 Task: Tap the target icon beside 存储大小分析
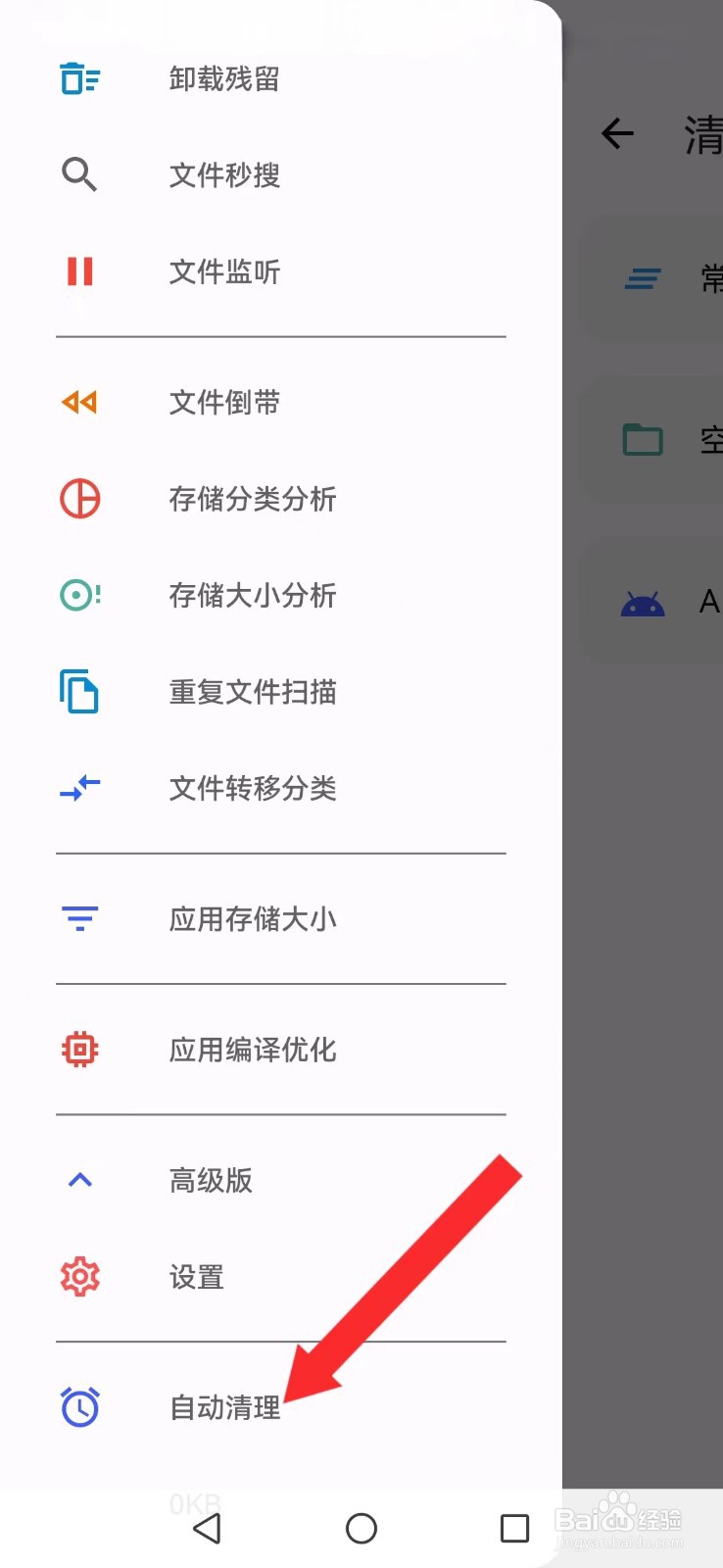click(79, 596)
